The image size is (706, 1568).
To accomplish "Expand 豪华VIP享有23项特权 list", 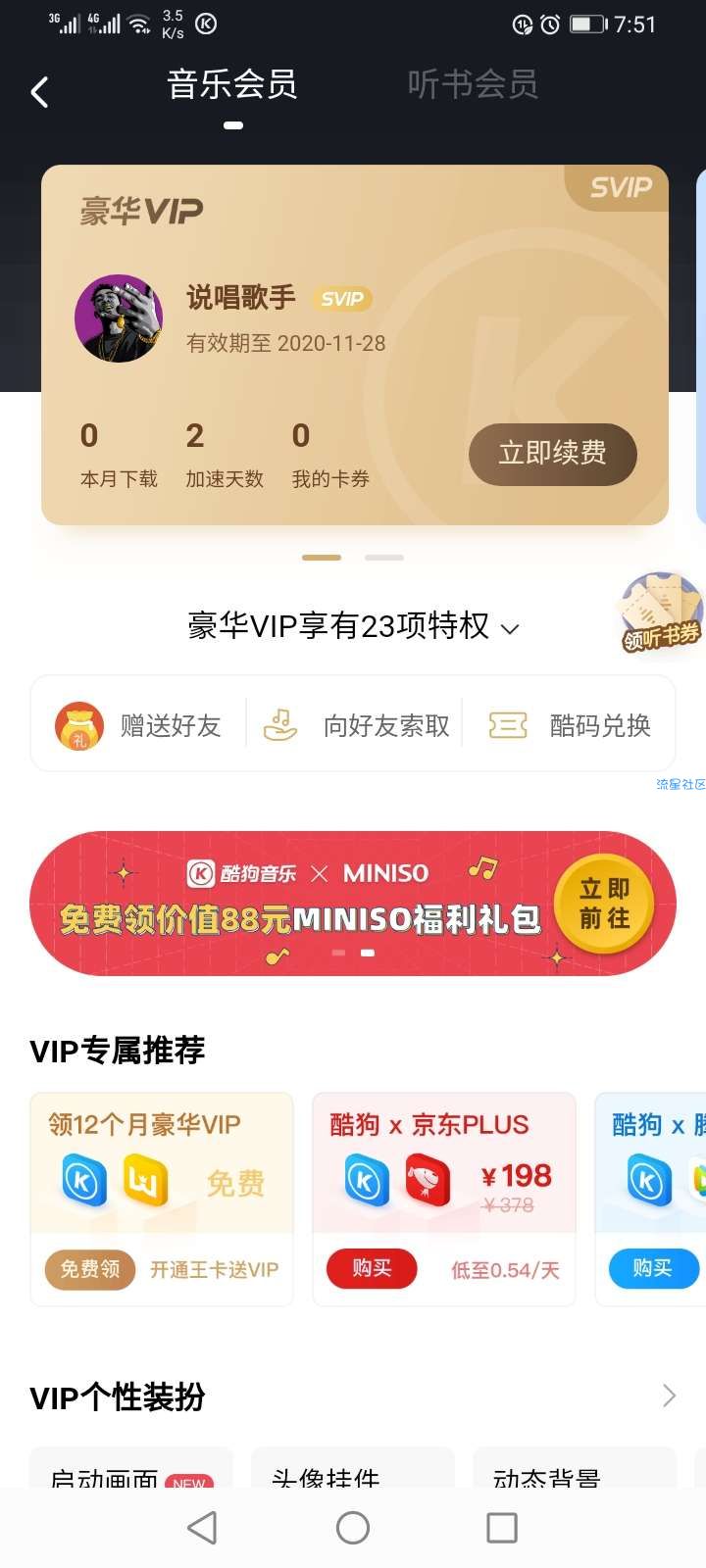I will pyautogui.click(x=353, y=626).
